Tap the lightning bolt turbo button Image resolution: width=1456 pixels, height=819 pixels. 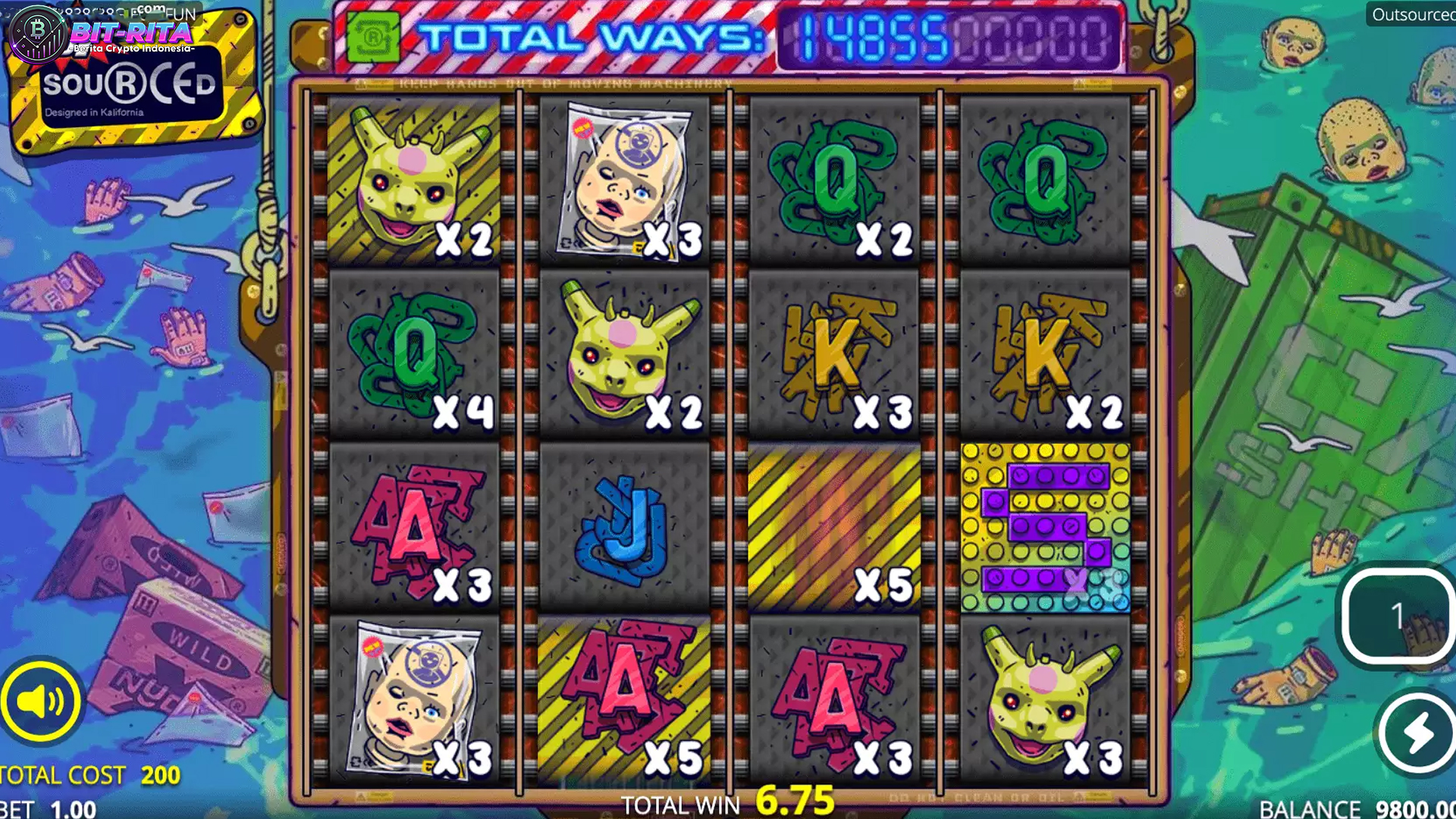tap(1417, 733)
